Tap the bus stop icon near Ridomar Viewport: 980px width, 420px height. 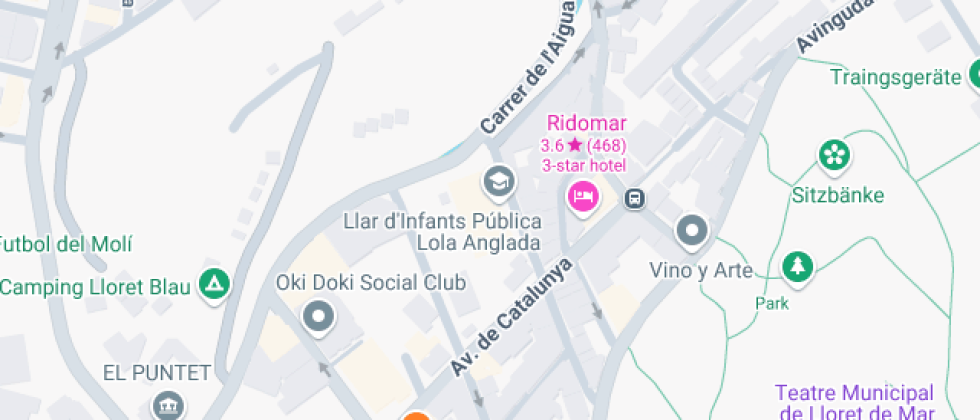click(x=634, y=198)
